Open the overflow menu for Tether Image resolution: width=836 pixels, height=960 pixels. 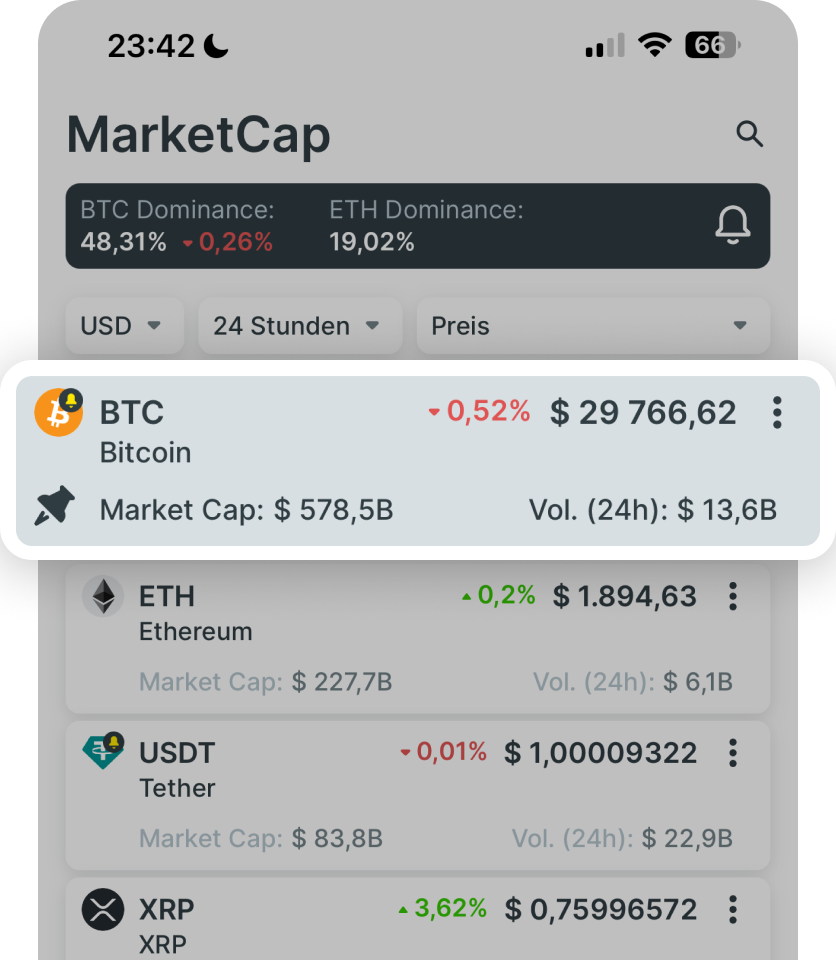click(x=733, y=752)
